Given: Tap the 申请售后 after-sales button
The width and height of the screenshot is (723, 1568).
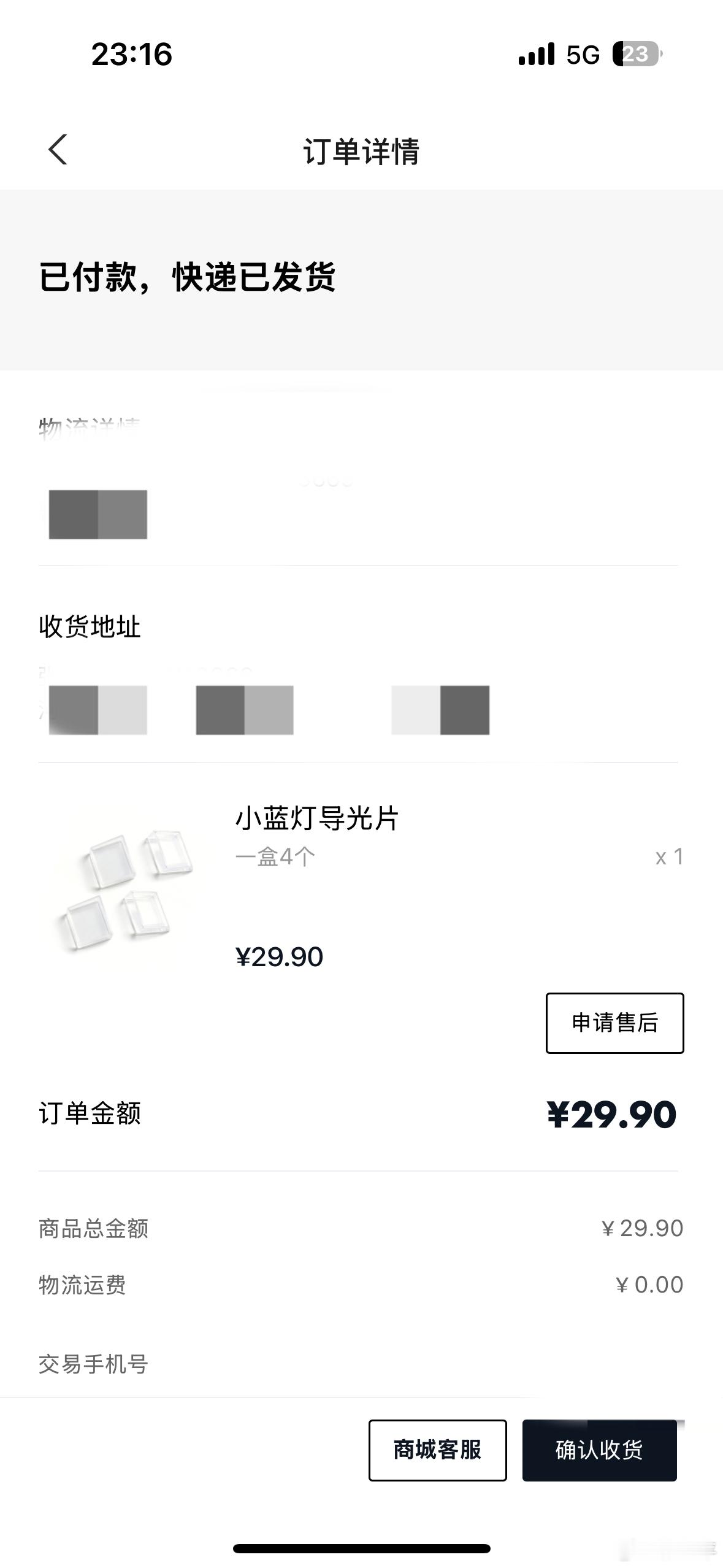Looking at the screenshot, I should click(x=614, y=1023).
